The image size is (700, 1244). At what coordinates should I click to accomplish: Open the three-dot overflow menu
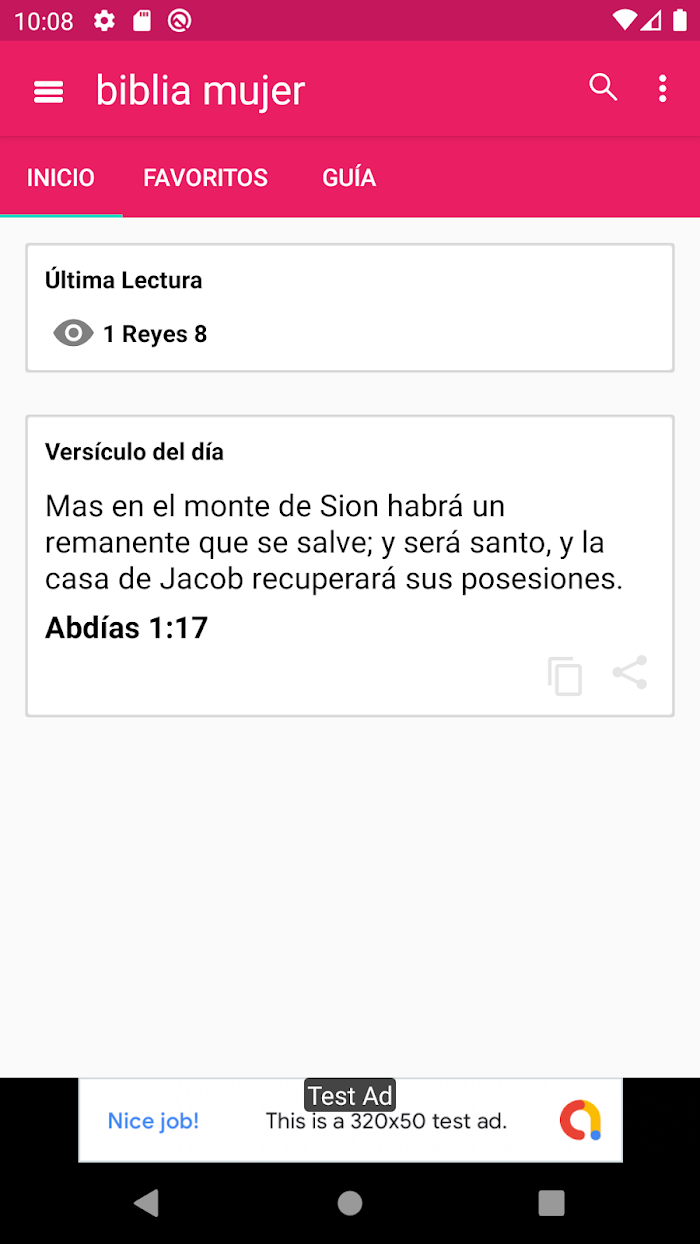tap(662, 88)
